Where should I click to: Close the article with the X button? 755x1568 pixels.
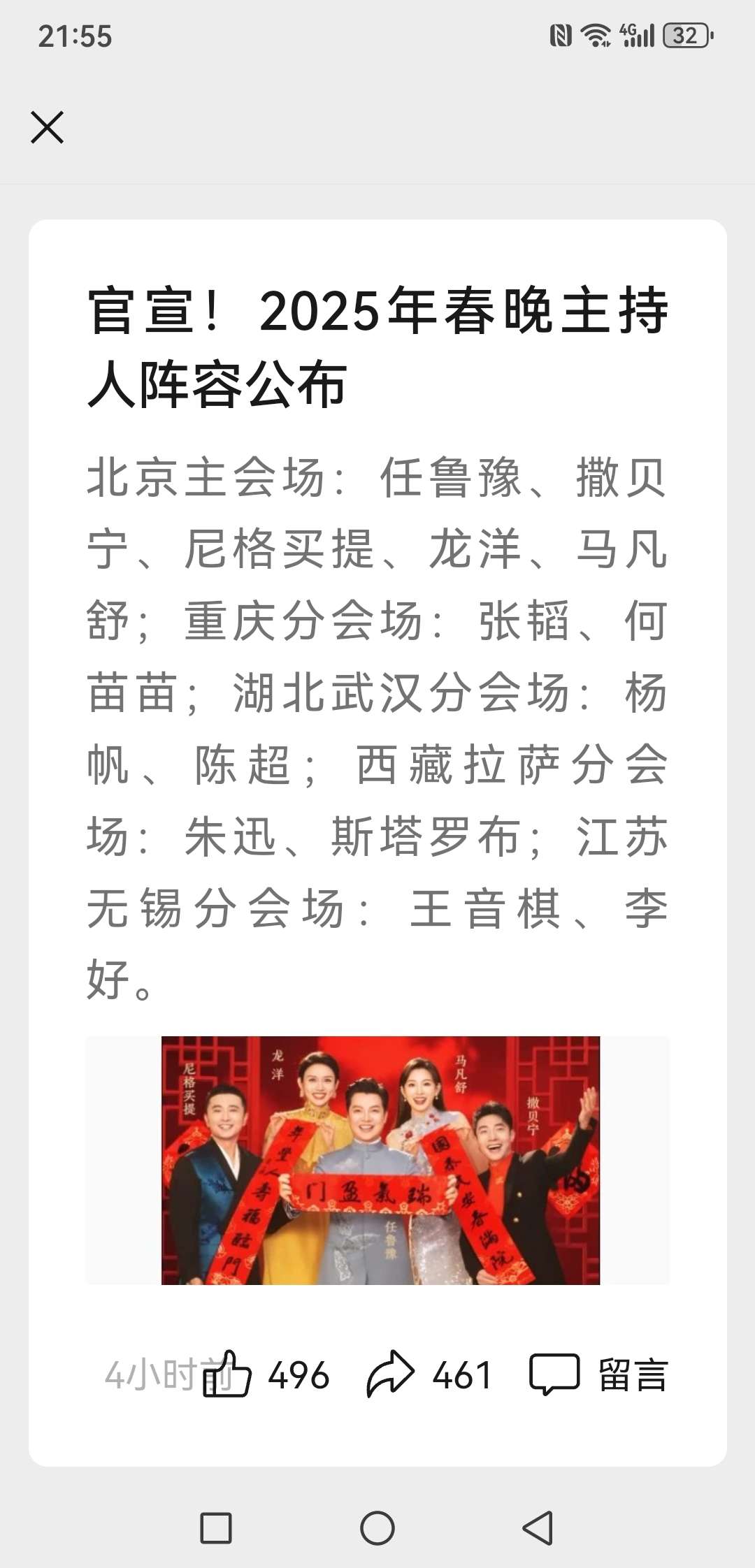coord(48,127)
